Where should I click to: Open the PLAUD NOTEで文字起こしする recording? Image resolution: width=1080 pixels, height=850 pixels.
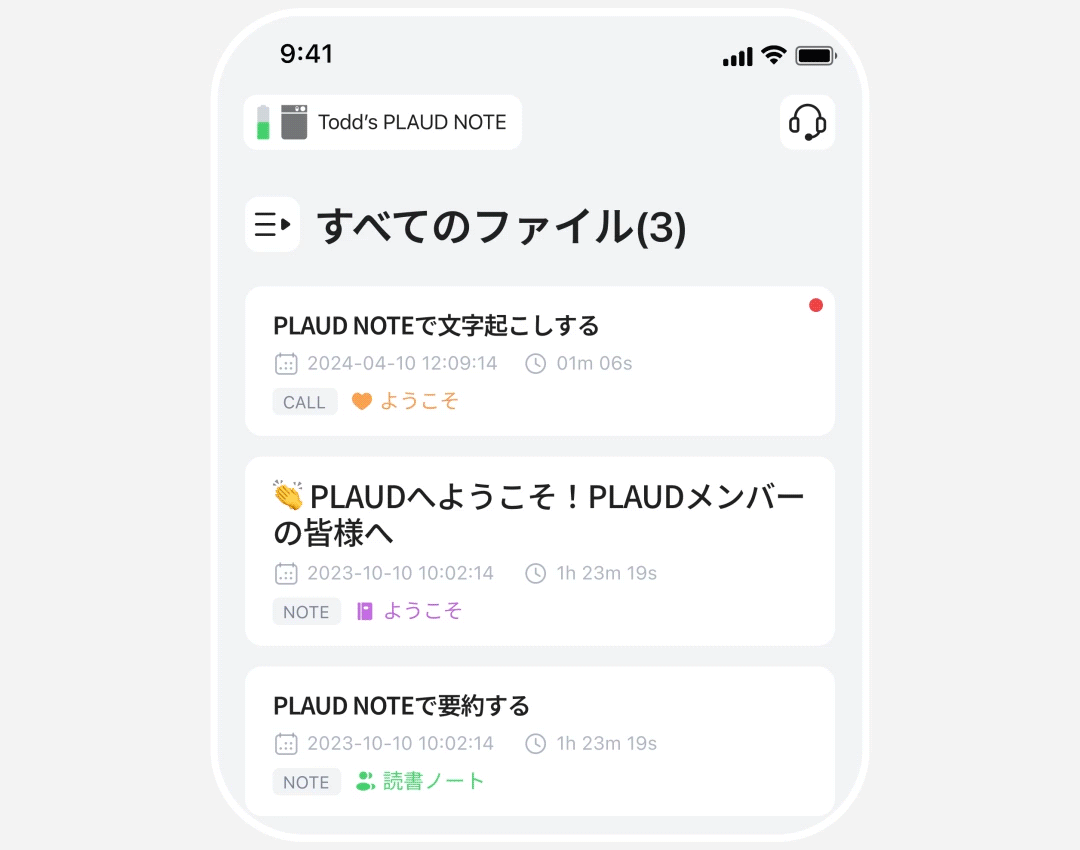(x=539, y=360)
